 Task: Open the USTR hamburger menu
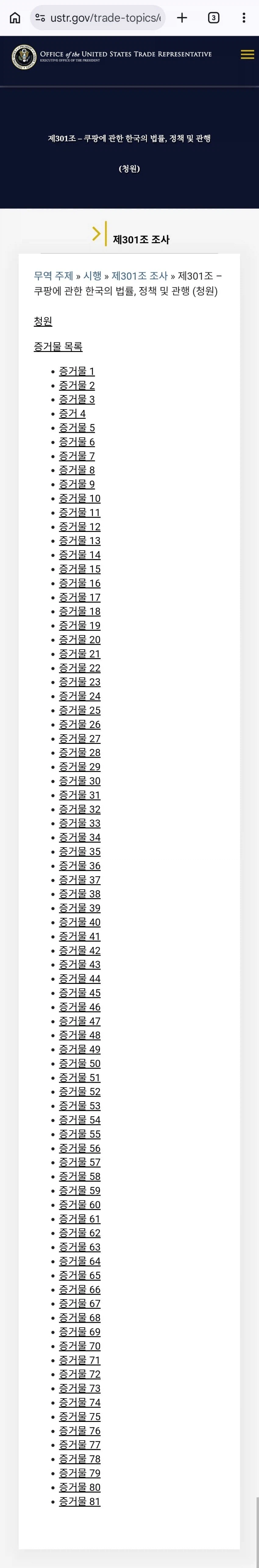click(x=247, y=55)
